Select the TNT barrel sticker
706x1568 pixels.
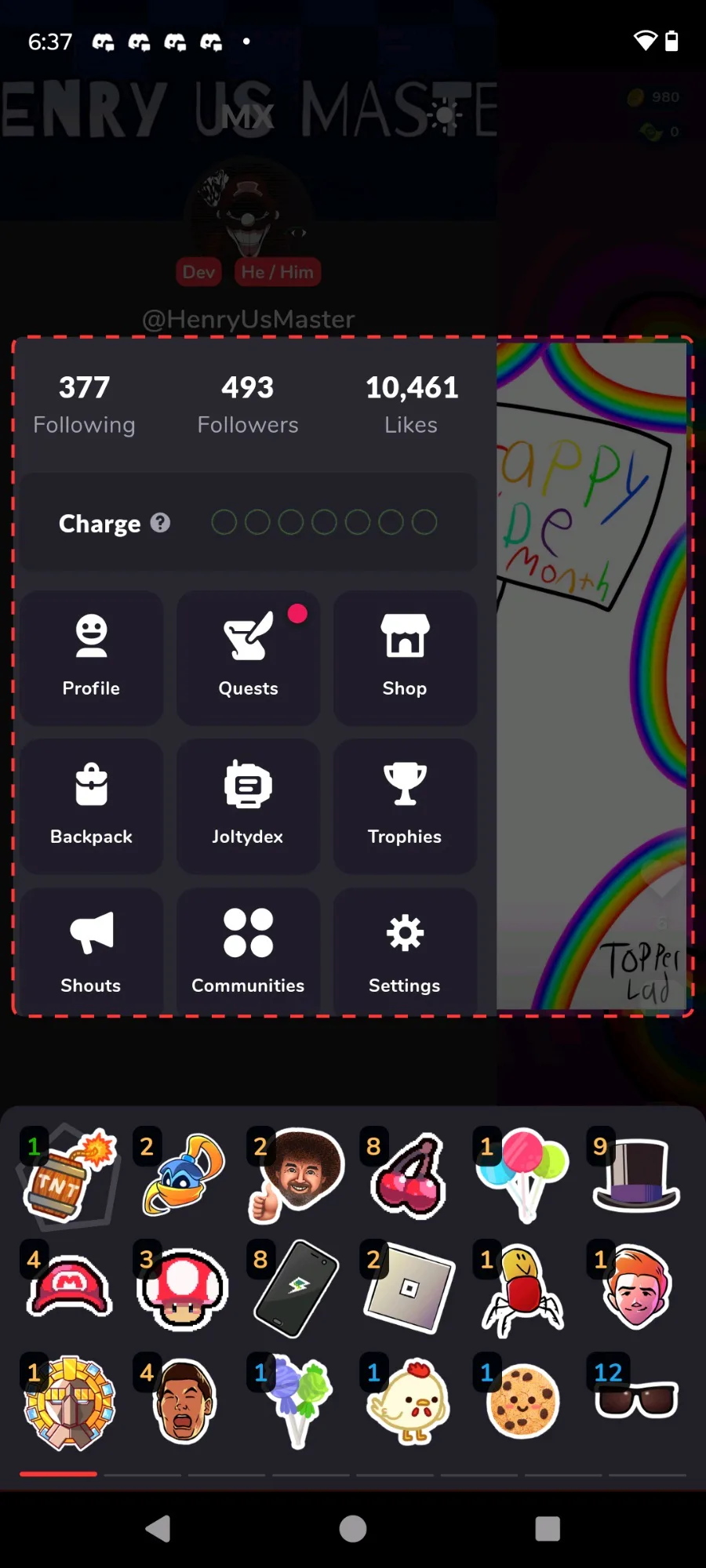coord(69,1174)
